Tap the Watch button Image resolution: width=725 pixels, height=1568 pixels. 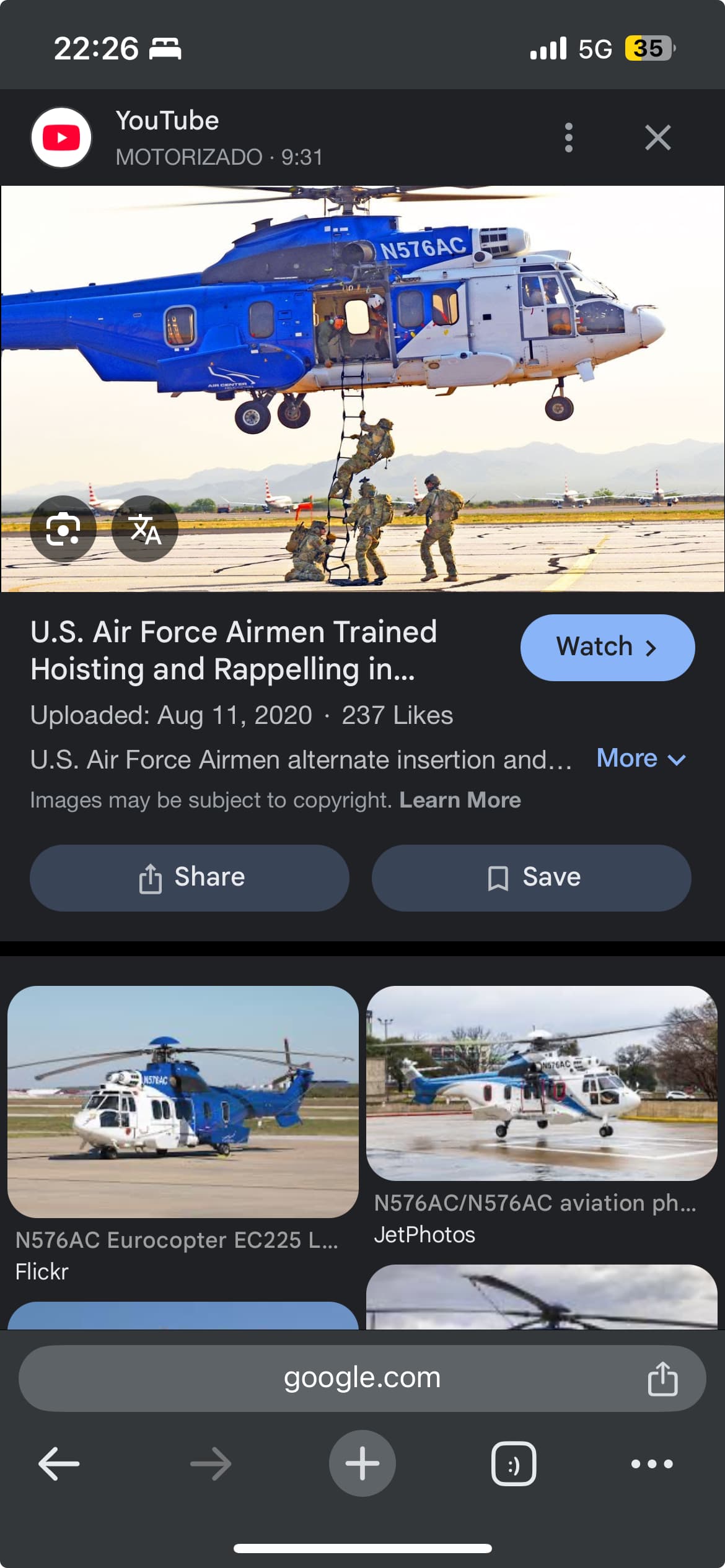coord(607,647)
